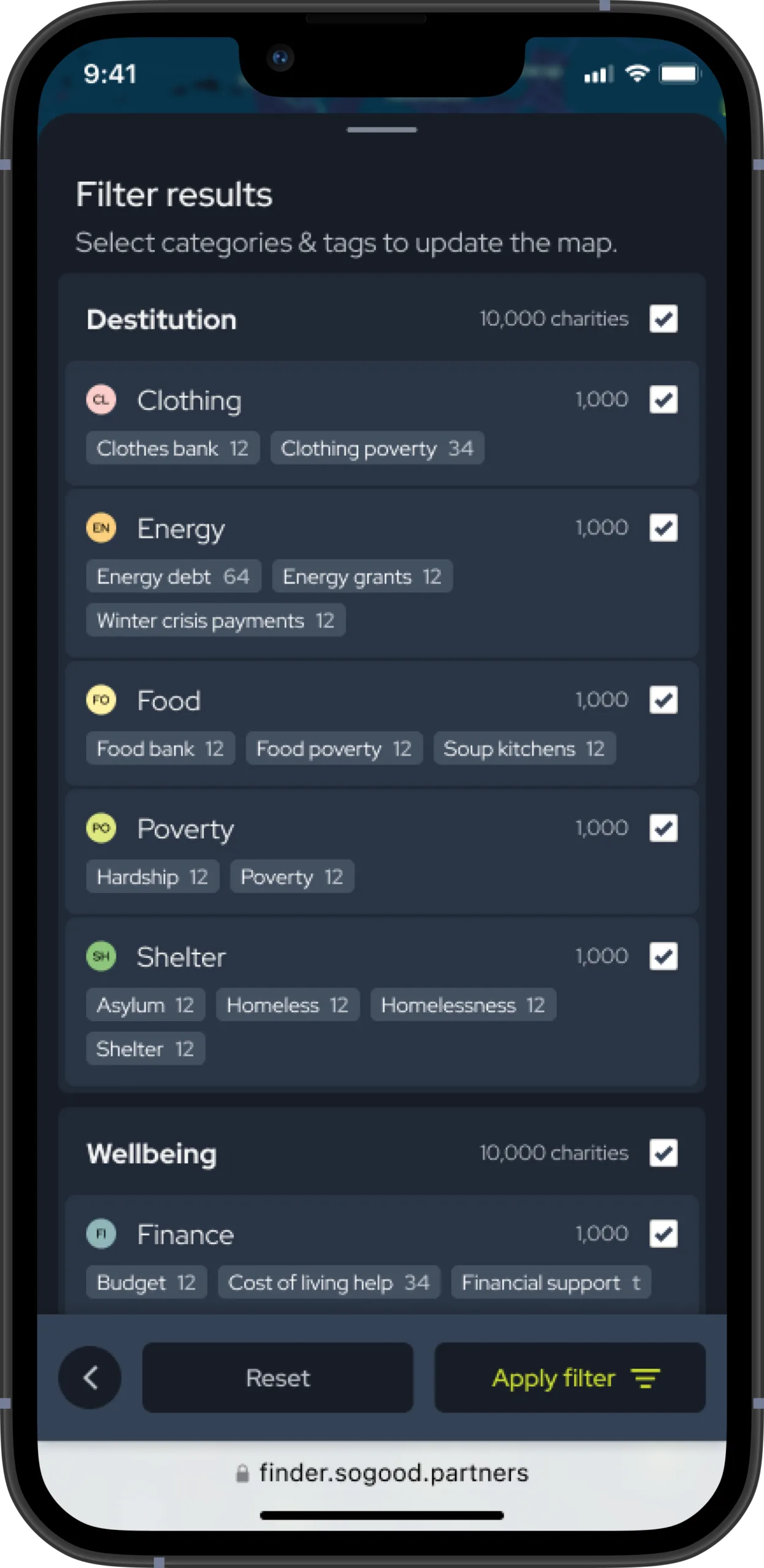Uncheck the Finance category checkbox

(663, 1234)
